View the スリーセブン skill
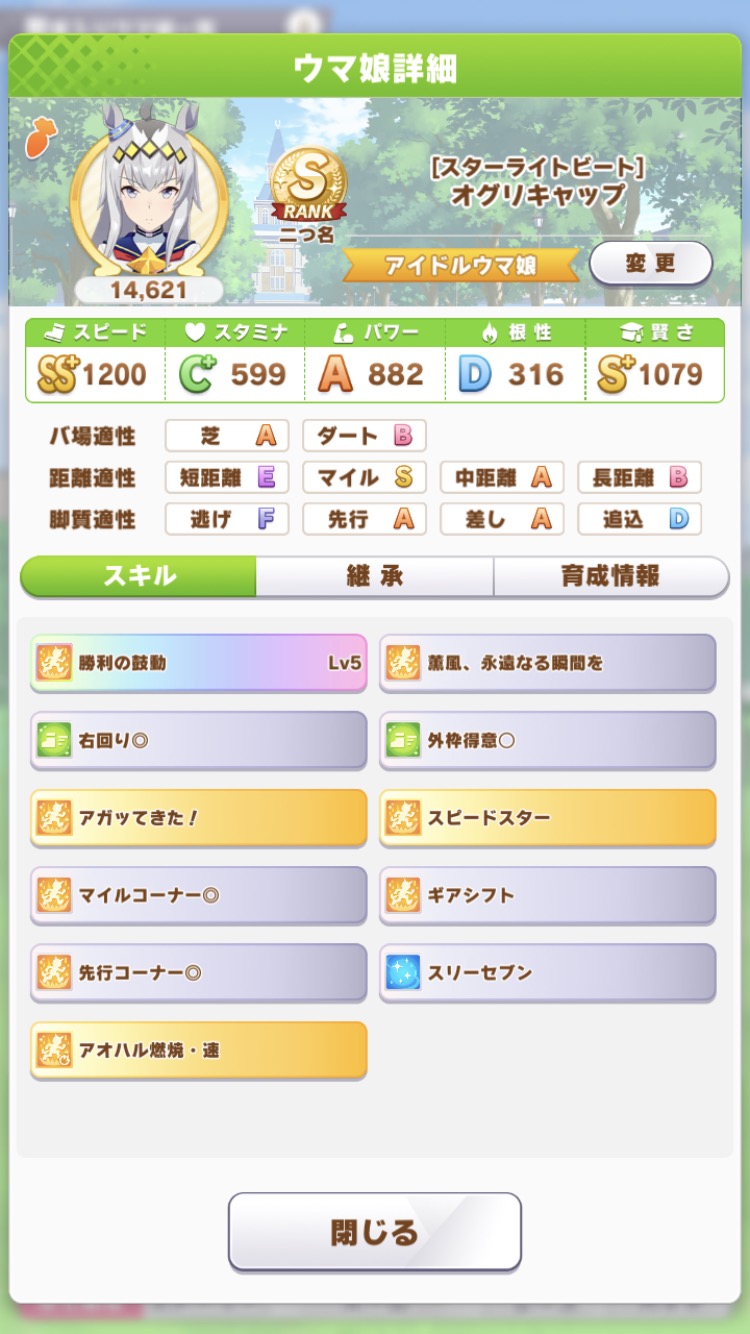Image resolution: width=750 pixels, height=1334 pixels. [547, 972]
